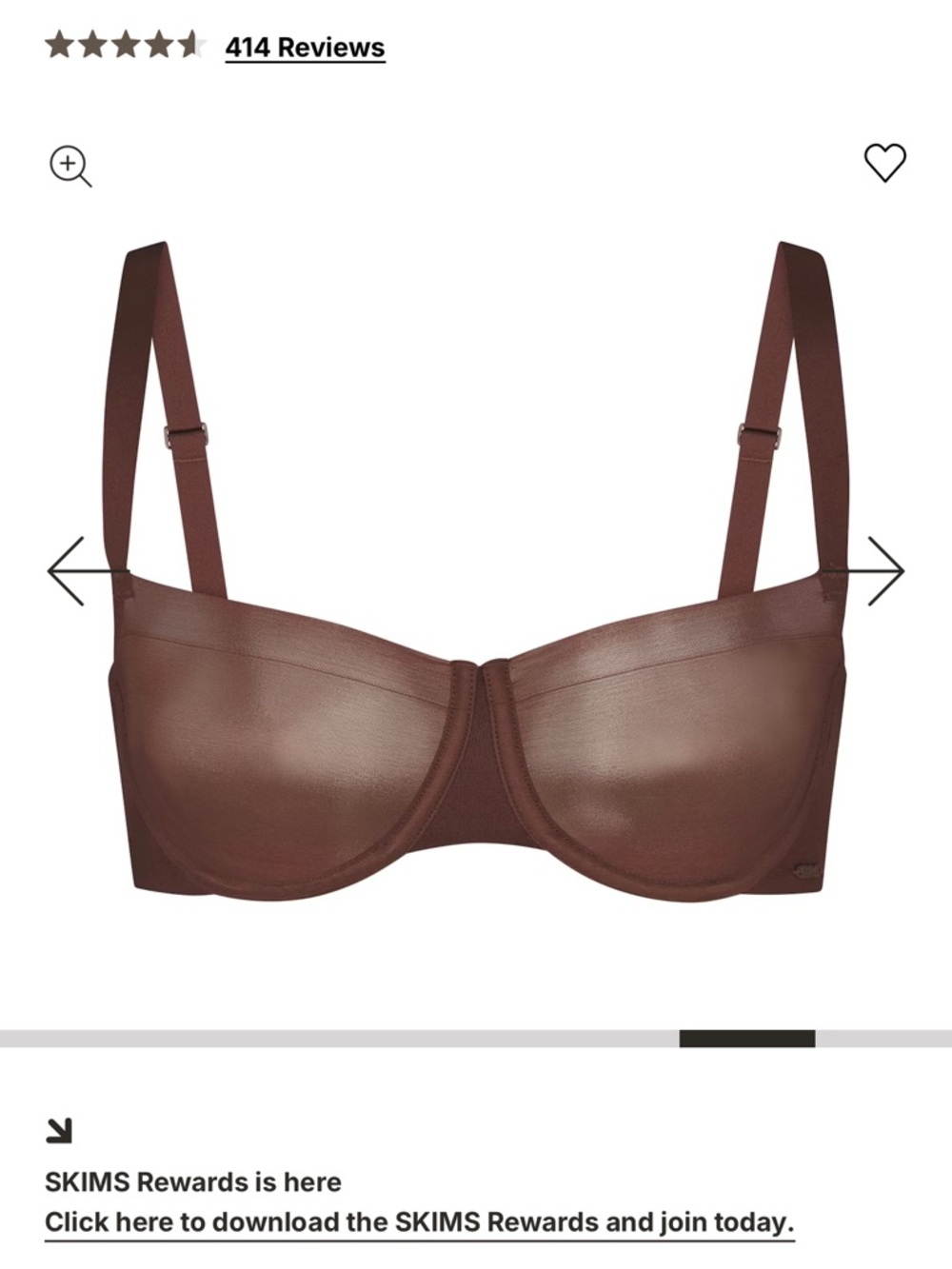Viewport: 952px width, 1269px height.
Task: Go back to the previous product photo
Action: (x=74, y=570)
